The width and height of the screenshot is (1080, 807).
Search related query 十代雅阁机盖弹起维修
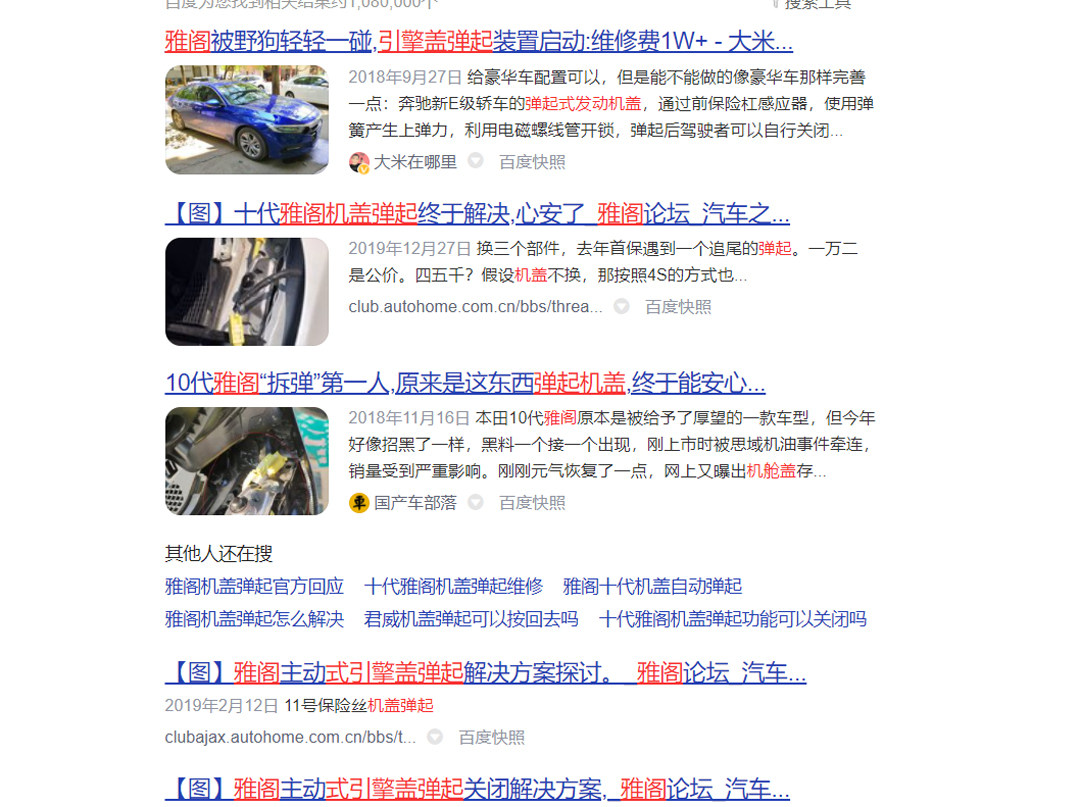coord(453,586)
